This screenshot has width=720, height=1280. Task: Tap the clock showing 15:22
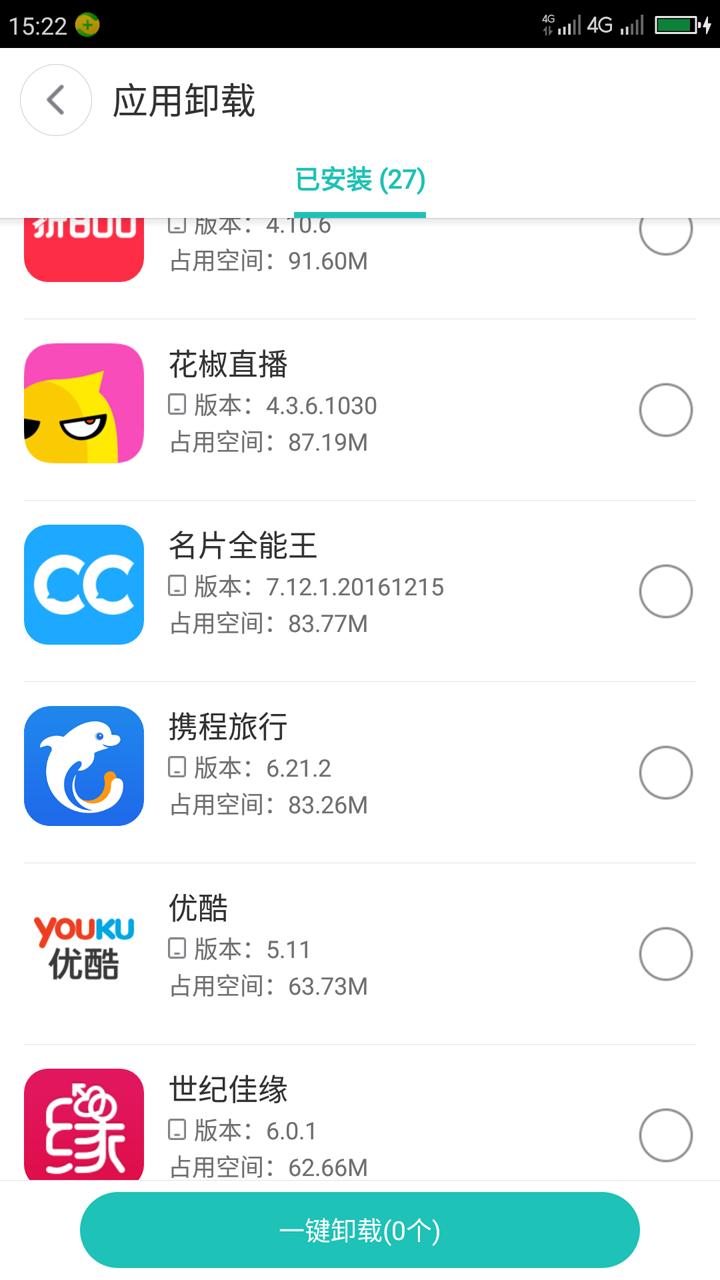click(x=33, y=22)
